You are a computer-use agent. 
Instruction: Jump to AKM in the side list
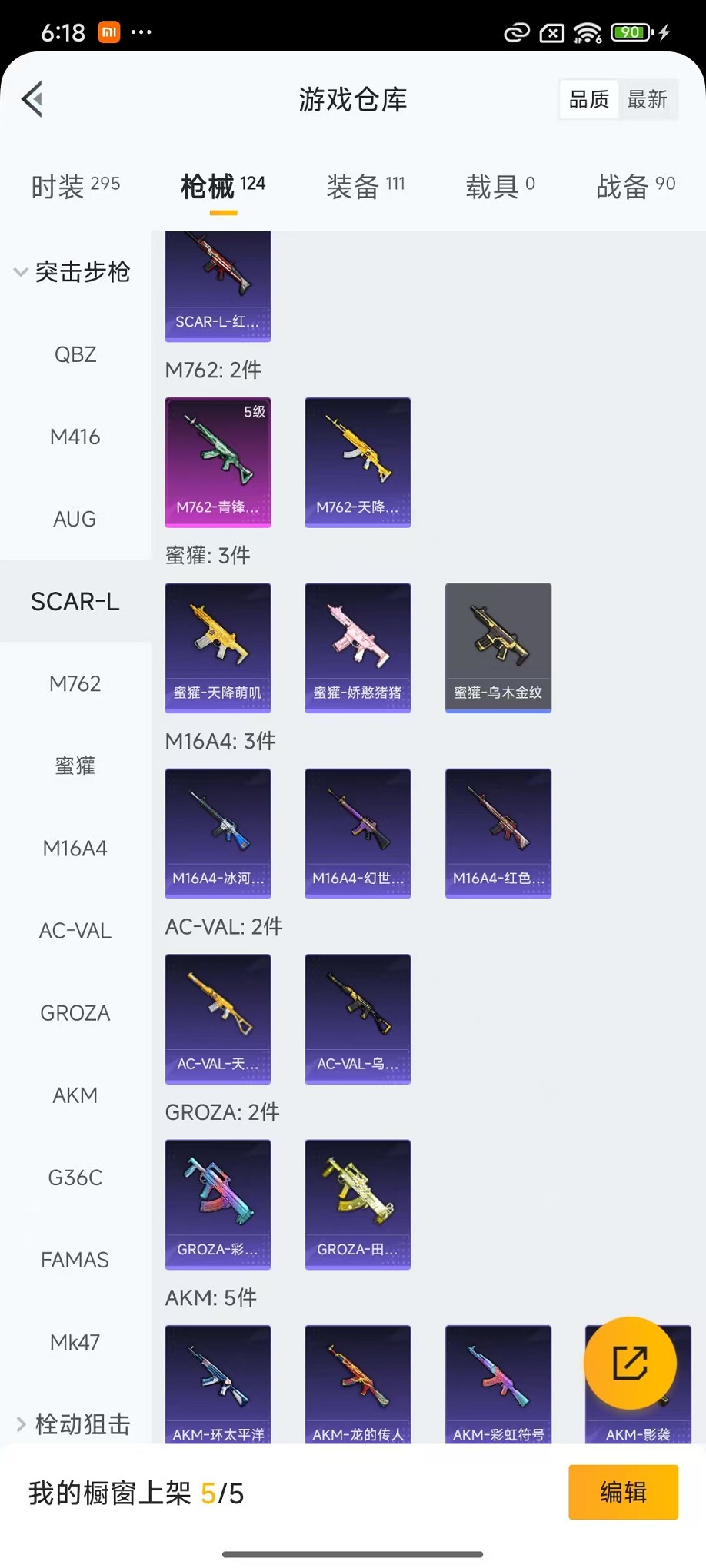pyautogui.click(x=75, y=1095)
